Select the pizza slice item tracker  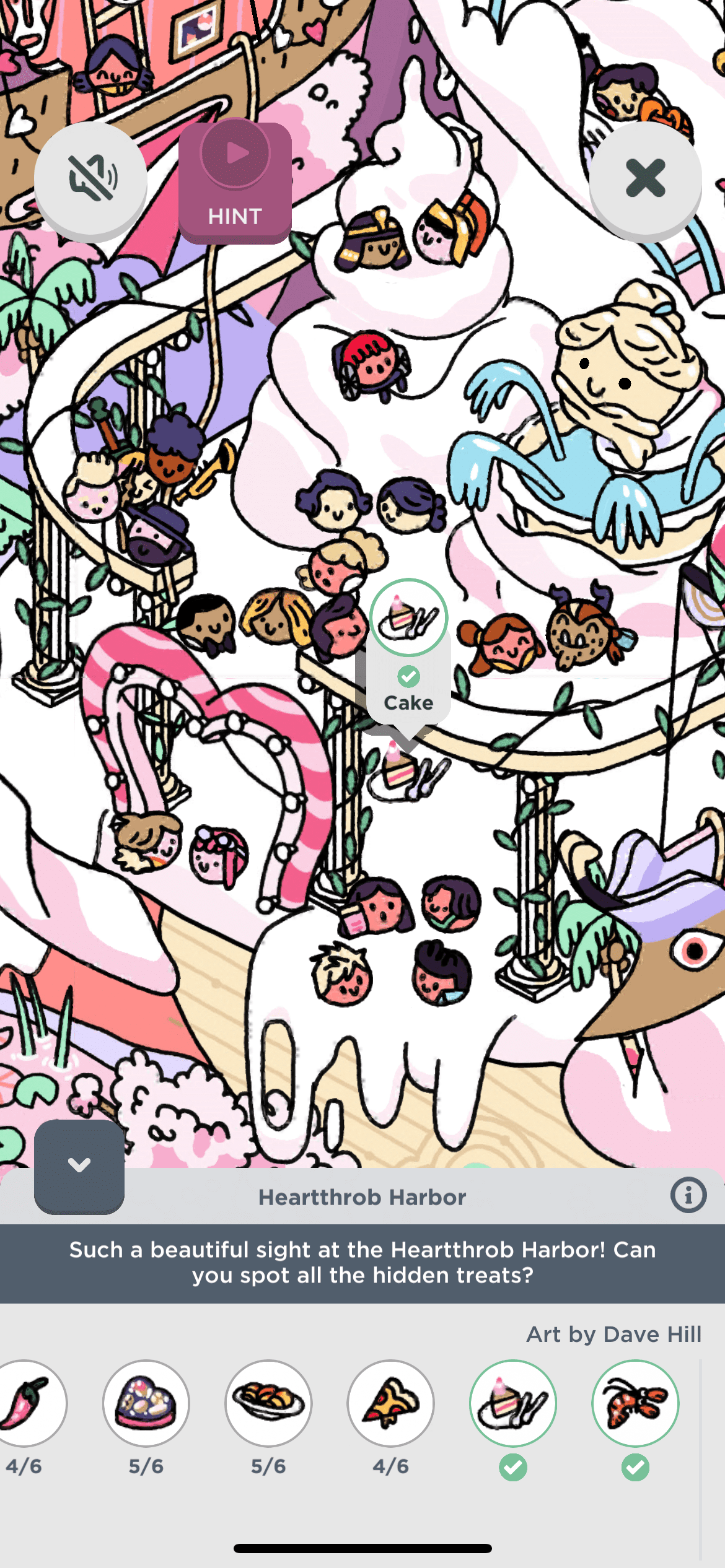pos(390,1403)
